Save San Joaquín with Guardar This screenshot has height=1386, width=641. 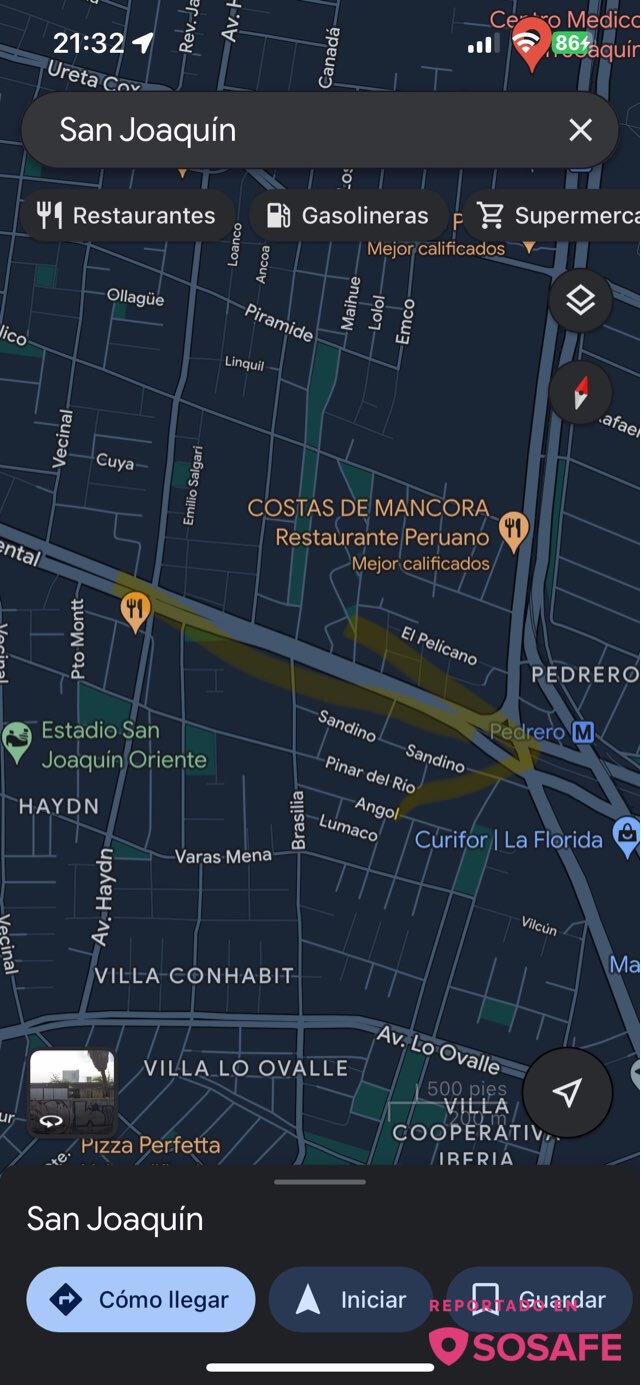540,1300
